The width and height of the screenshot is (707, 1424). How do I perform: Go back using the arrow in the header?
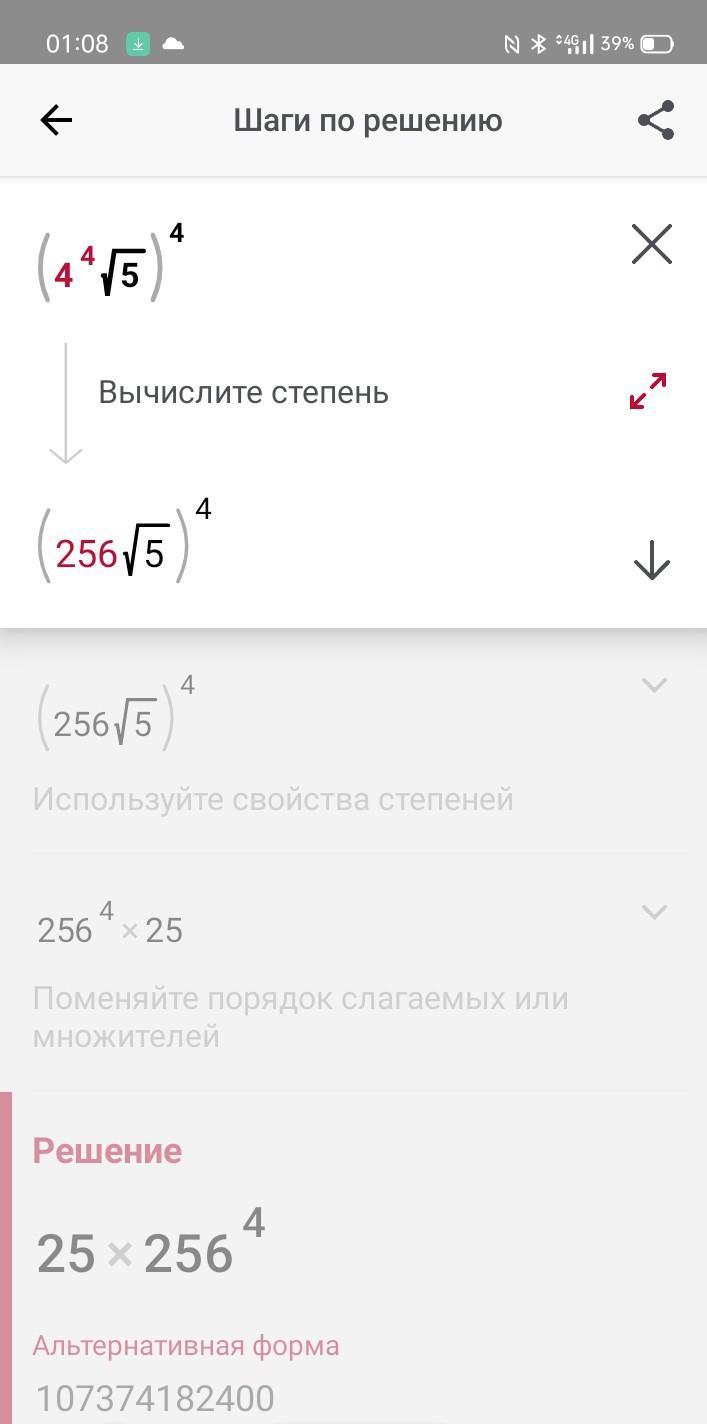pyautogui.click(x=56, y=121)
